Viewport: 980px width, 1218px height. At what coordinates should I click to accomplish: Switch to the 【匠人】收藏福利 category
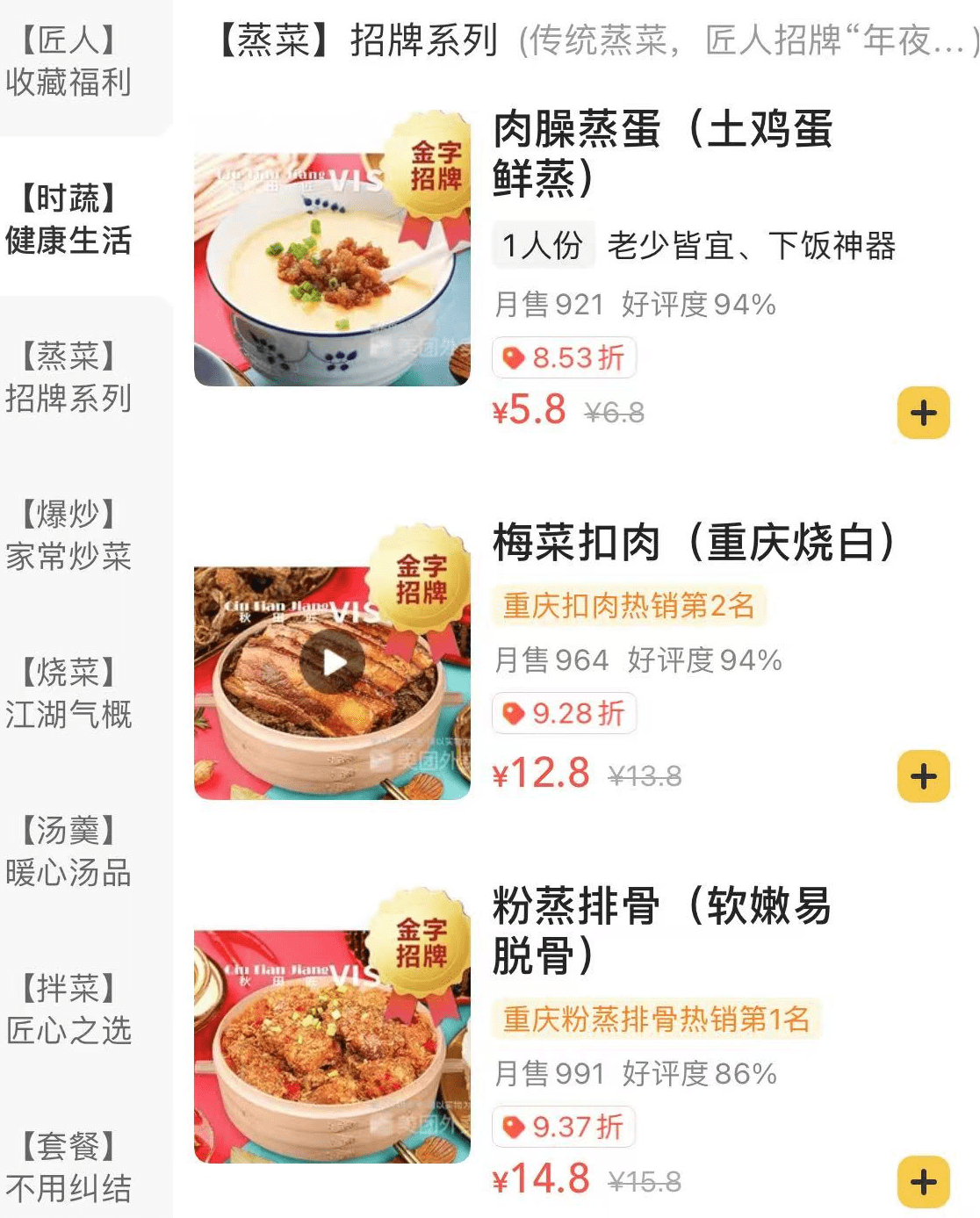[x=68, y=61]
